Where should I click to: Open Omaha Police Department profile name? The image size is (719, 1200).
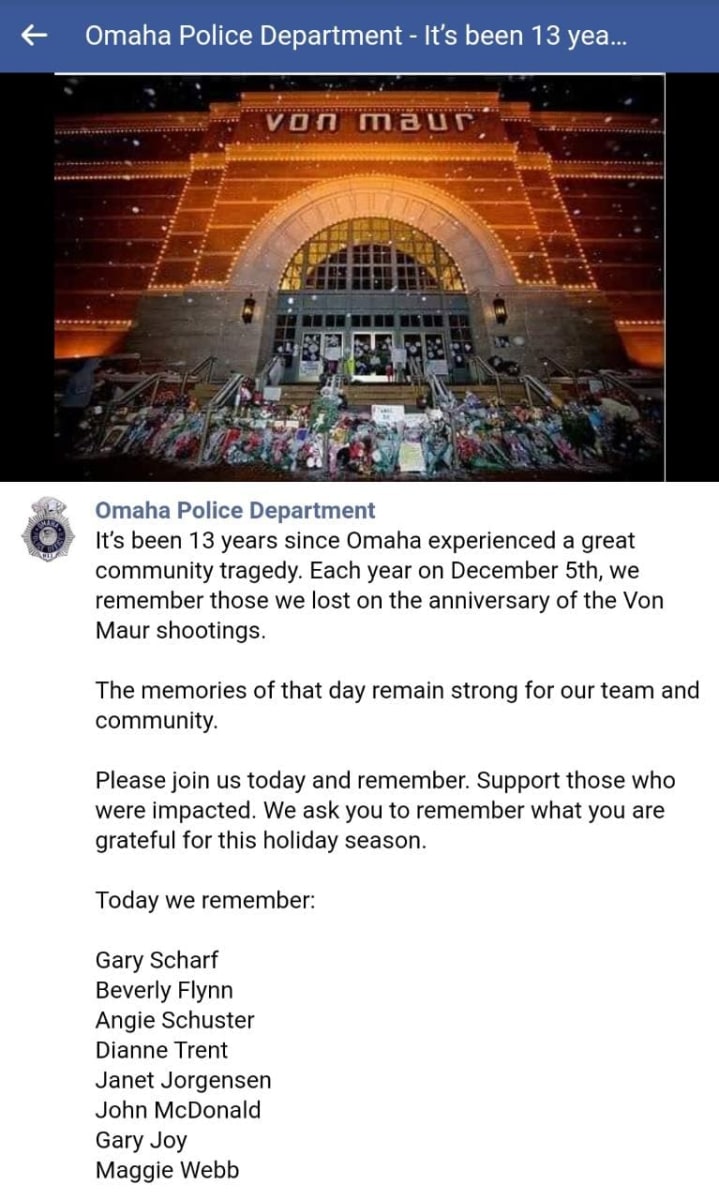pos(235,510)
